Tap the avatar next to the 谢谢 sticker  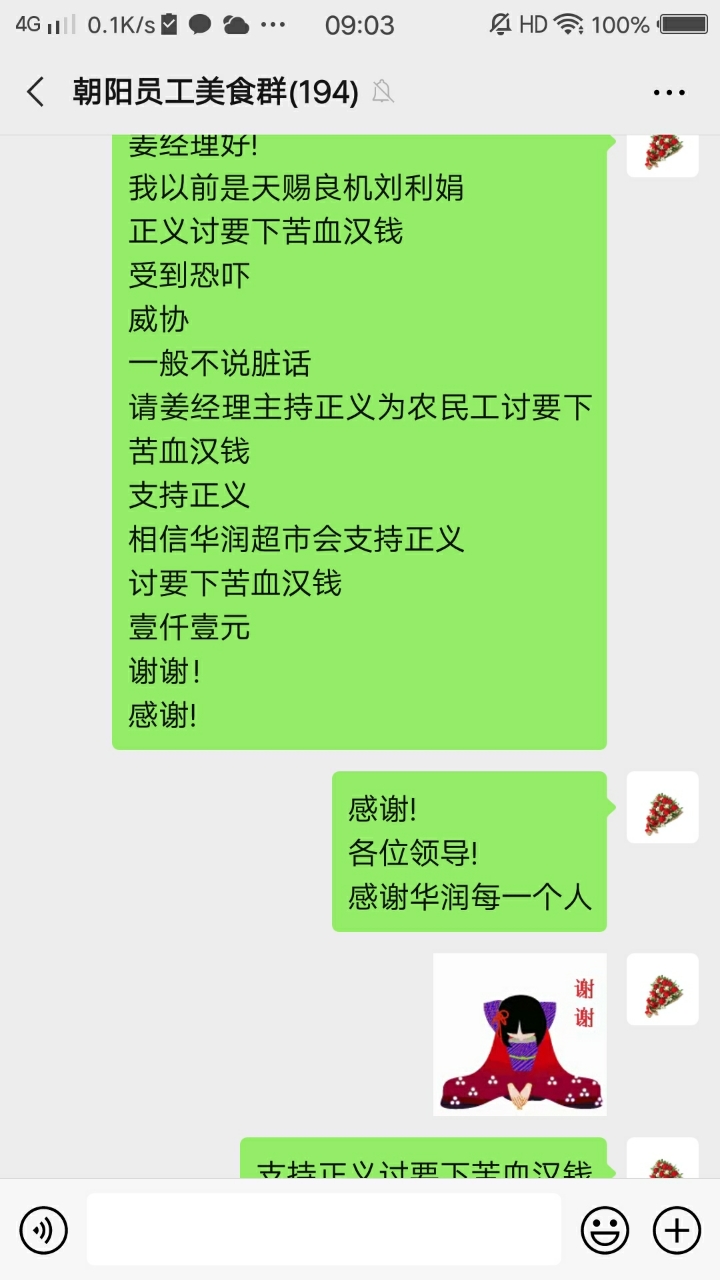tap(662, 989)
